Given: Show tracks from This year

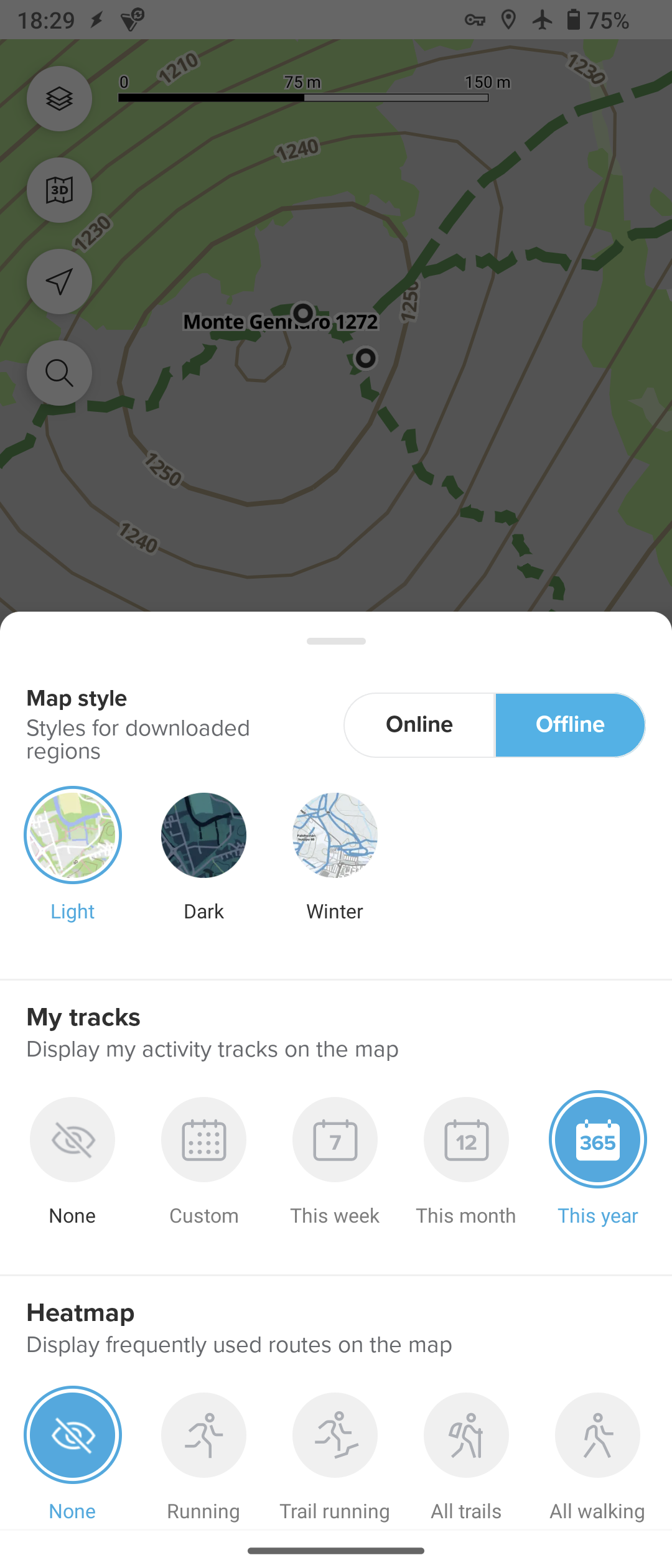Looking at the screenshot, I should (x=597, y=1139).
